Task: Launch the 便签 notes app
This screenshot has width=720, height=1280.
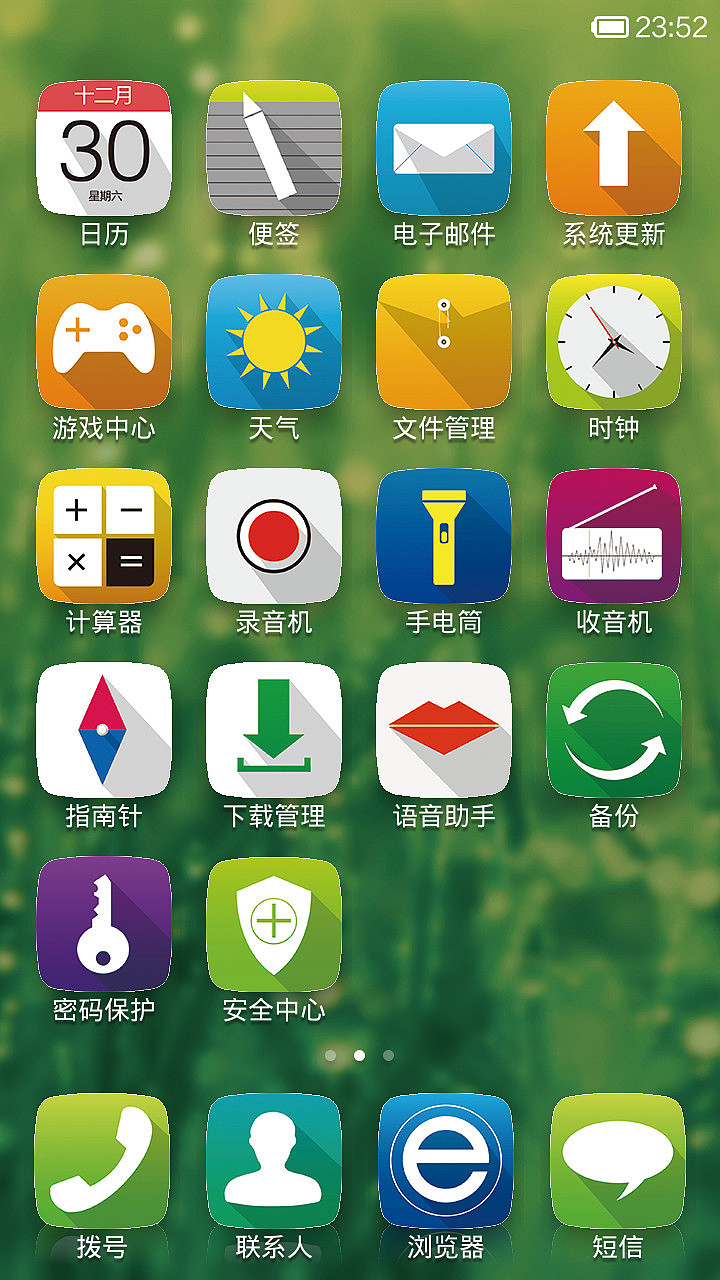Action: tap(274, 148)
